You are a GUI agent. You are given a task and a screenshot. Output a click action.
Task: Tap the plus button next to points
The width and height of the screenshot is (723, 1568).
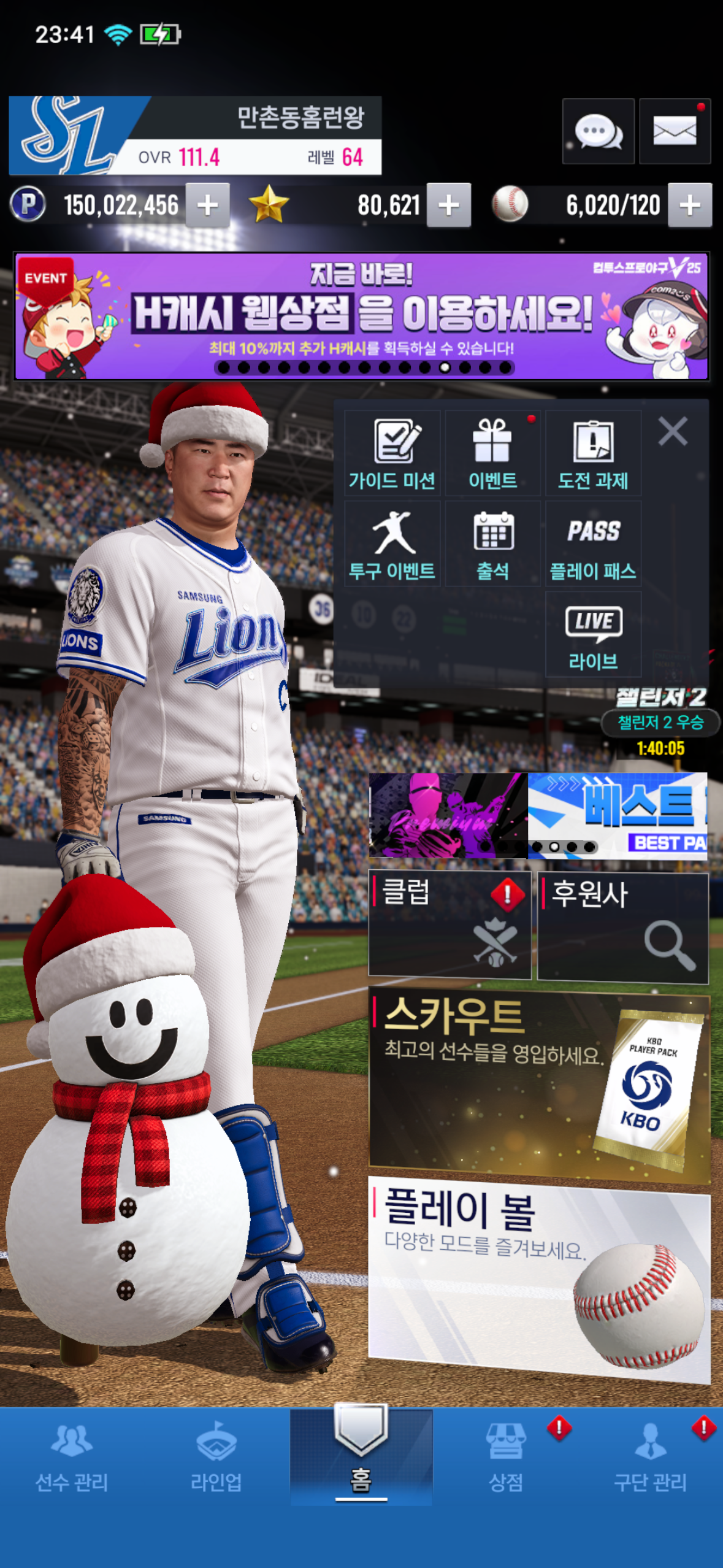[x=208, y=206]
